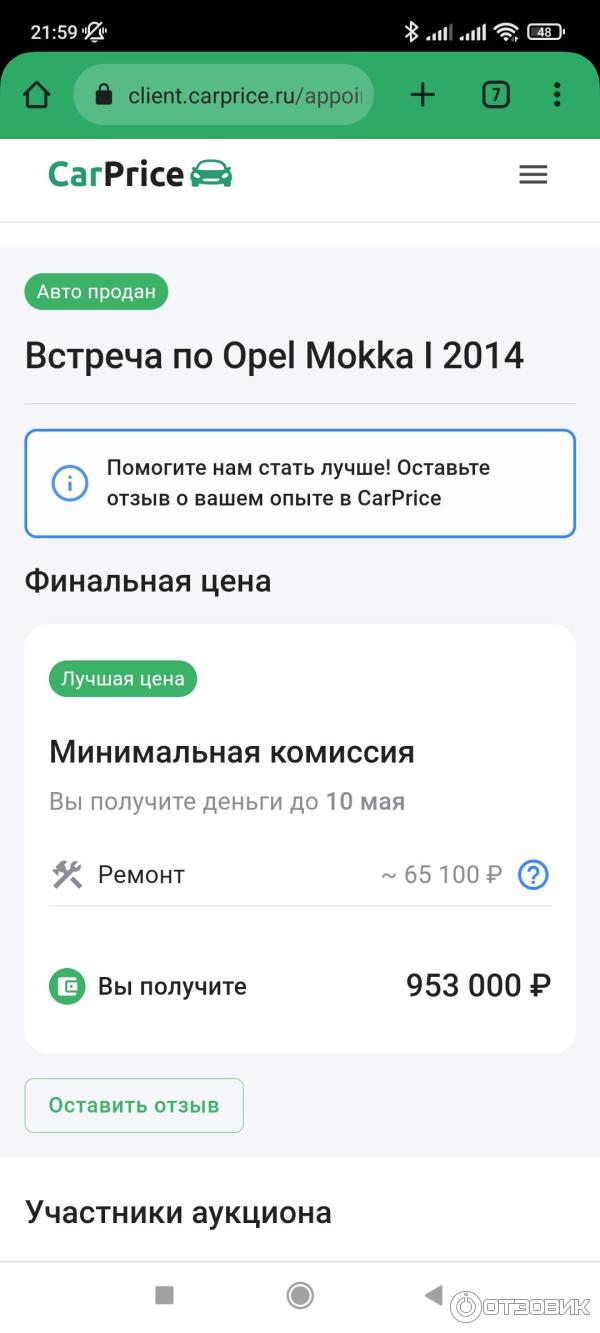Image resolution: width=600 pixels, height=1333 pixels.
Task: Open the help question mark next to Ремонт
Action: [x=533, y=875]
